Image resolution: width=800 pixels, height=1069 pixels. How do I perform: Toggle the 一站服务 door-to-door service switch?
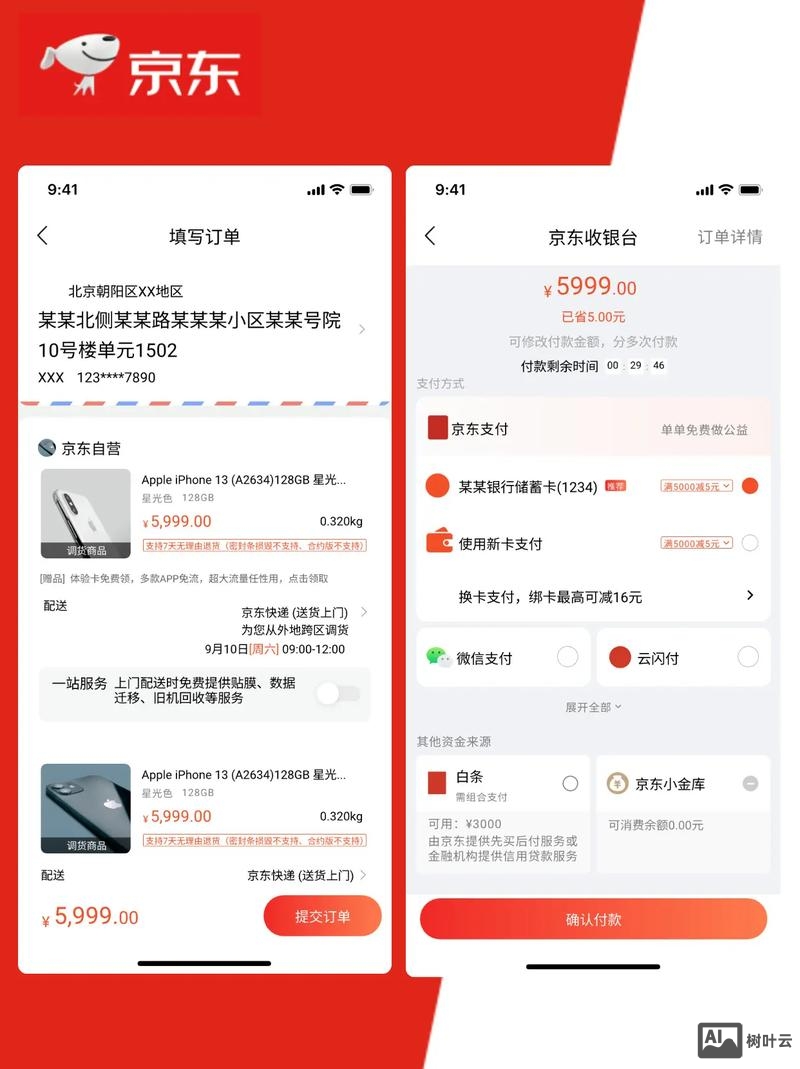click(x=338, y=692)
